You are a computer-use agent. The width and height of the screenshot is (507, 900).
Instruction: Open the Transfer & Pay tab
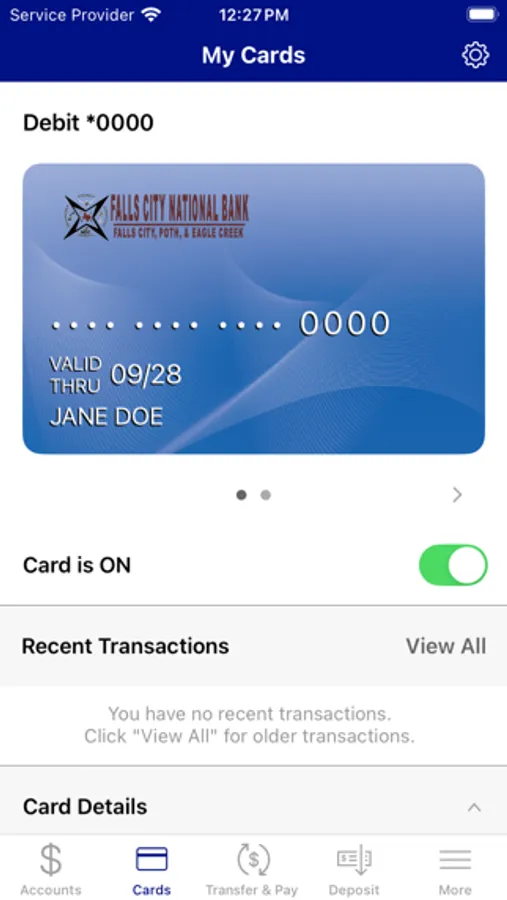(x=252, y=869)
